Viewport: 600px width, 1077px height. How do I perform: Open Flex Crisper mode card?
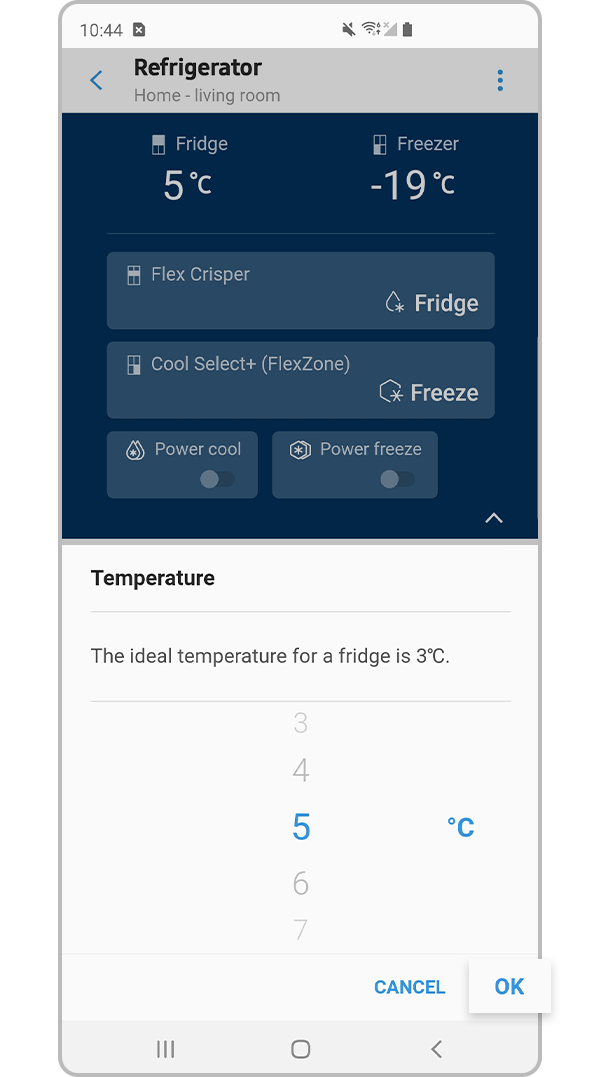coord(300,290)
